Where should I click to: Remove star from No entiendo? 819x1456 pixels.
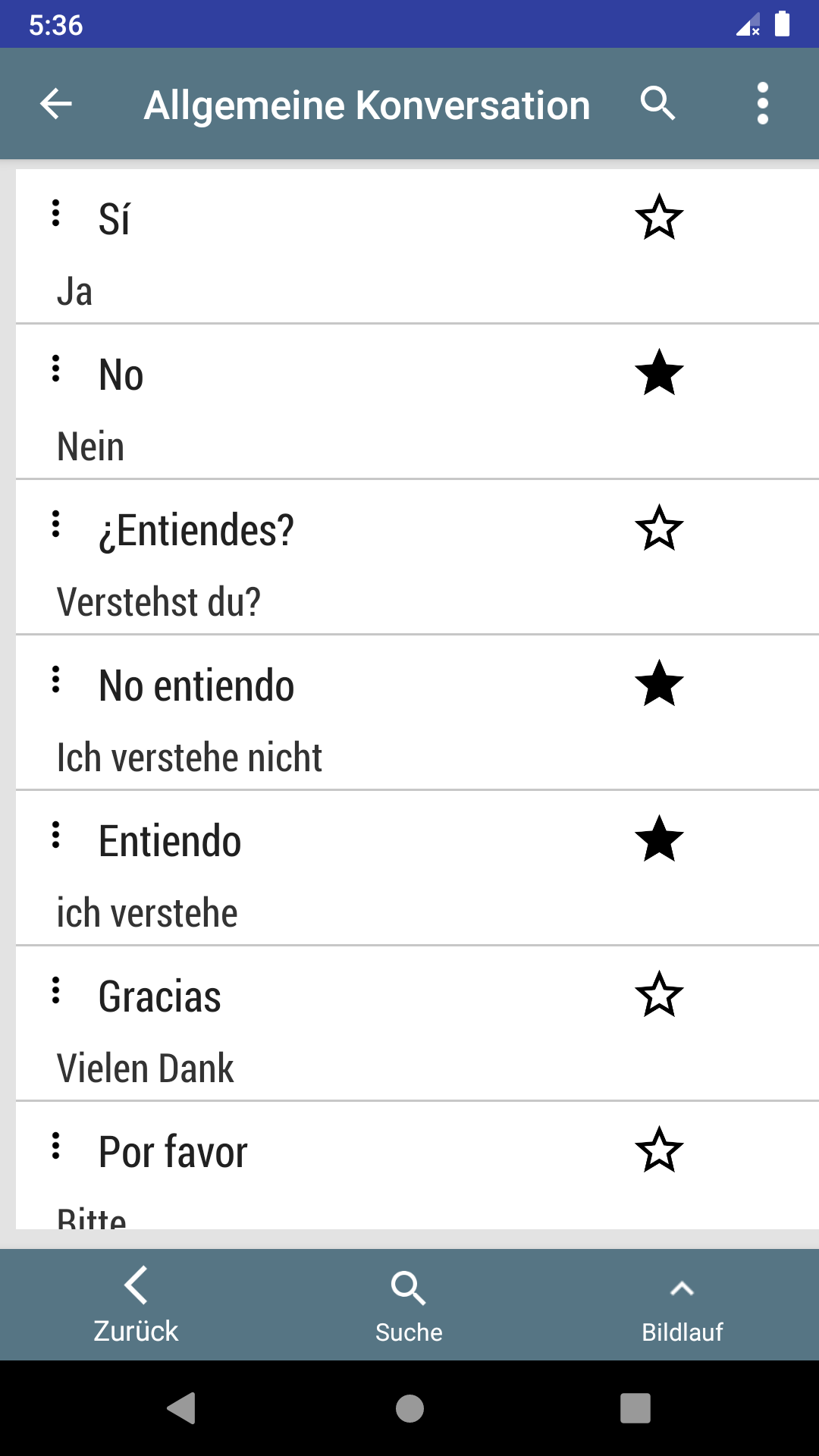(x=659, y=684)
